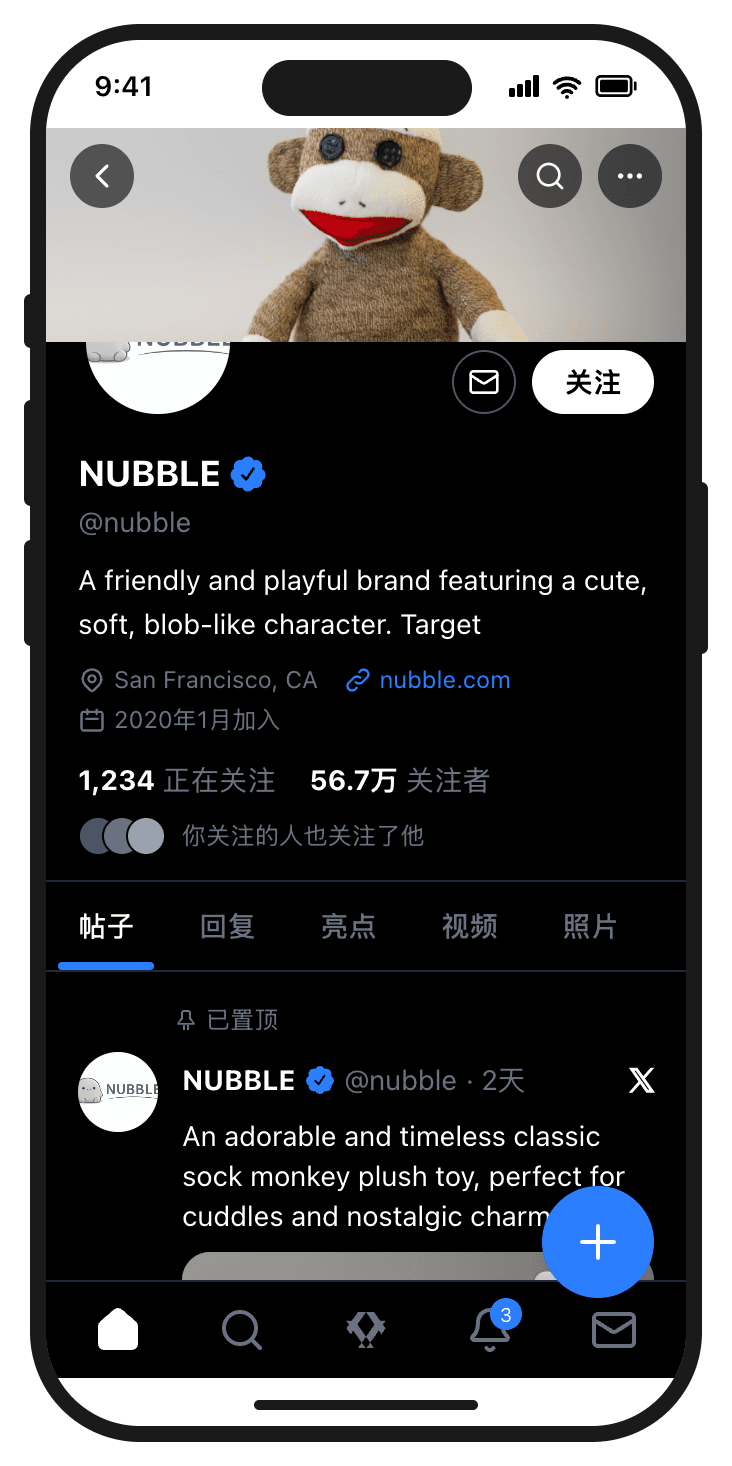Send NUBBLE a direct message

click(484, 382)
